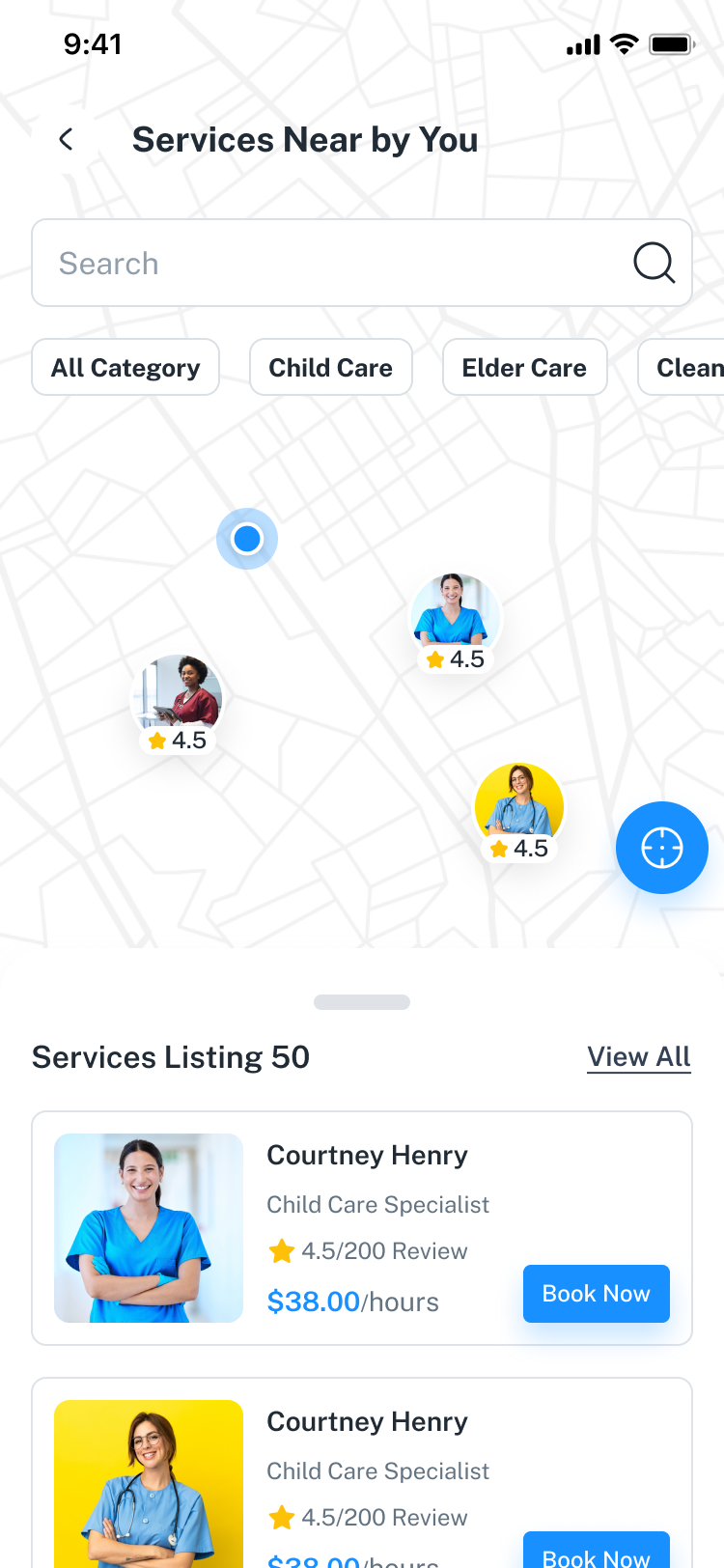Image resolution: width=724 pixels, height=1568 pixels.
Task: Book Now on the first Courtney Henry card
Action: coord(596,1294)
